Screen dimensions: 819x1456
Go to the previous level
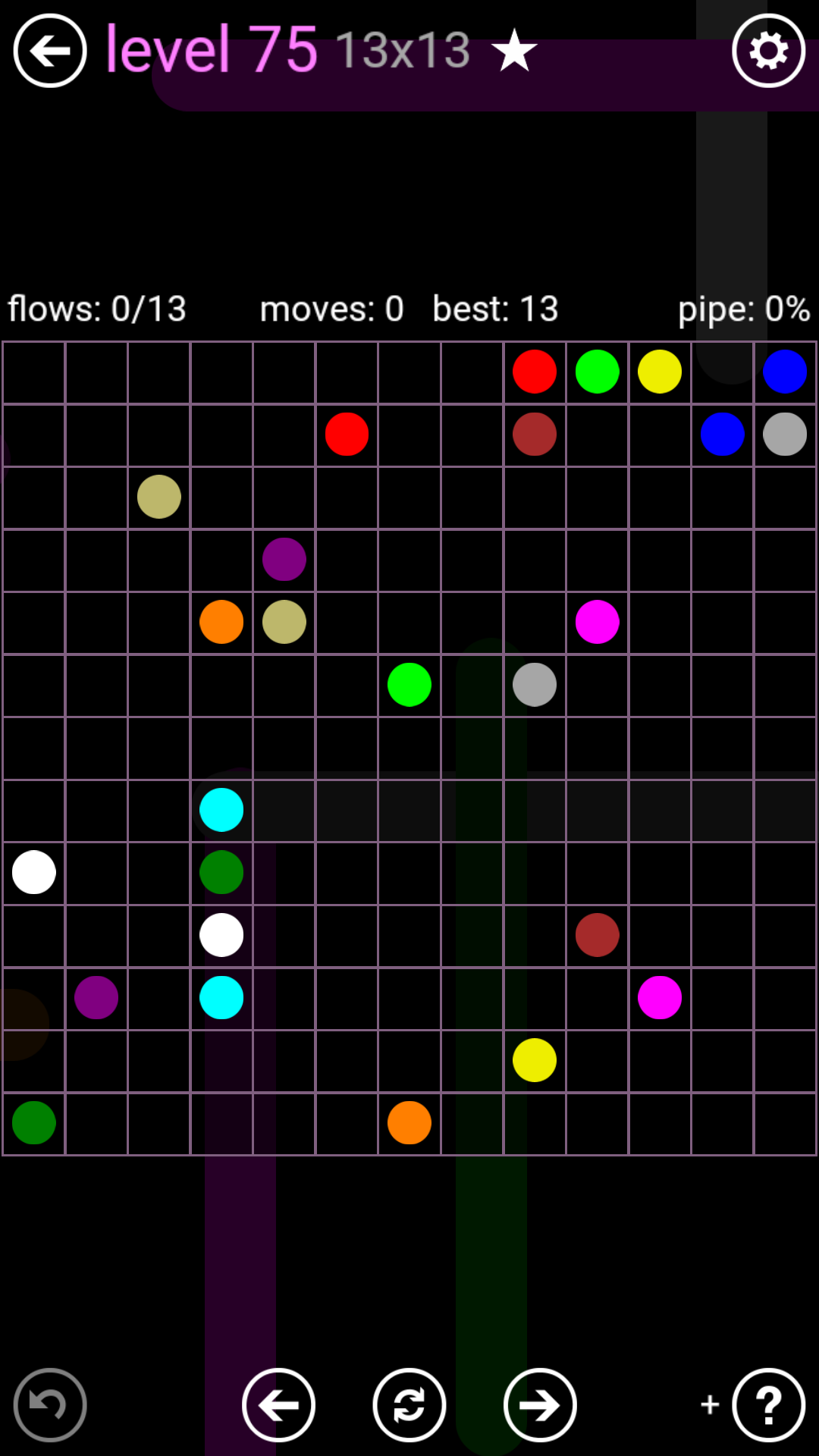tap(278, 1404)
